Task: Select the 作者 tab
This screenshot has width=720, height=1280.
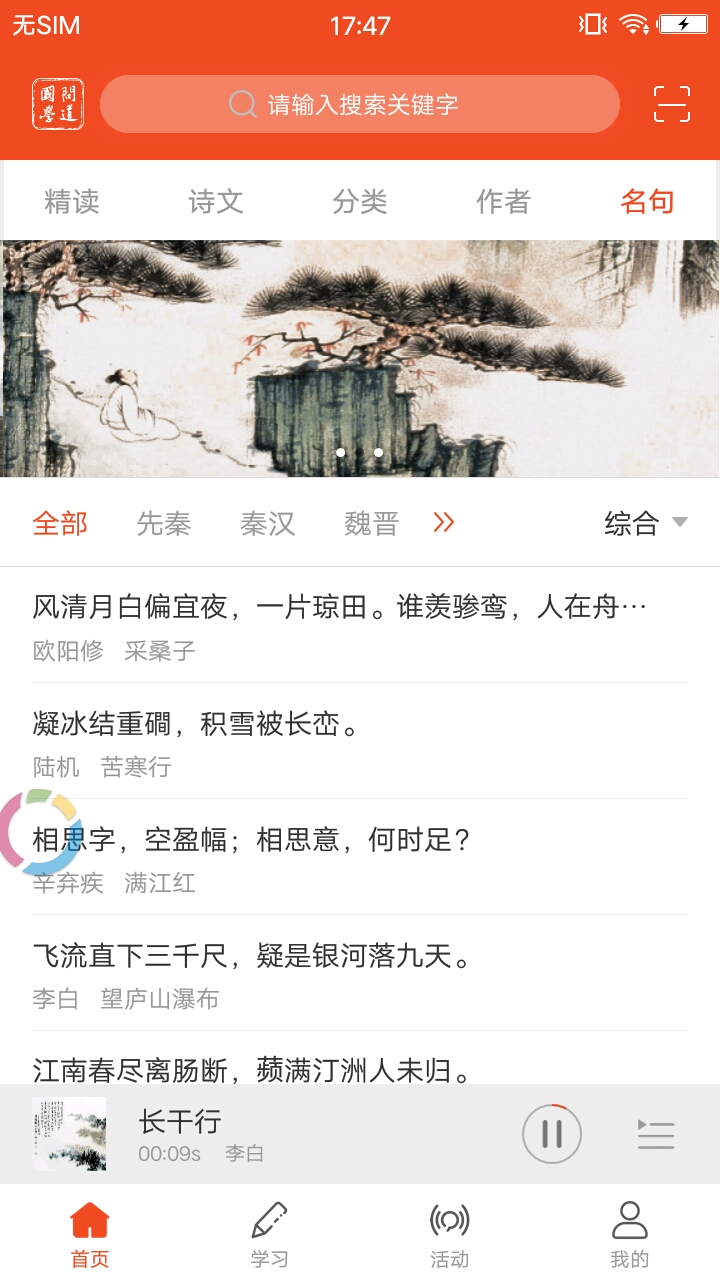Action: tap(503, 202)
